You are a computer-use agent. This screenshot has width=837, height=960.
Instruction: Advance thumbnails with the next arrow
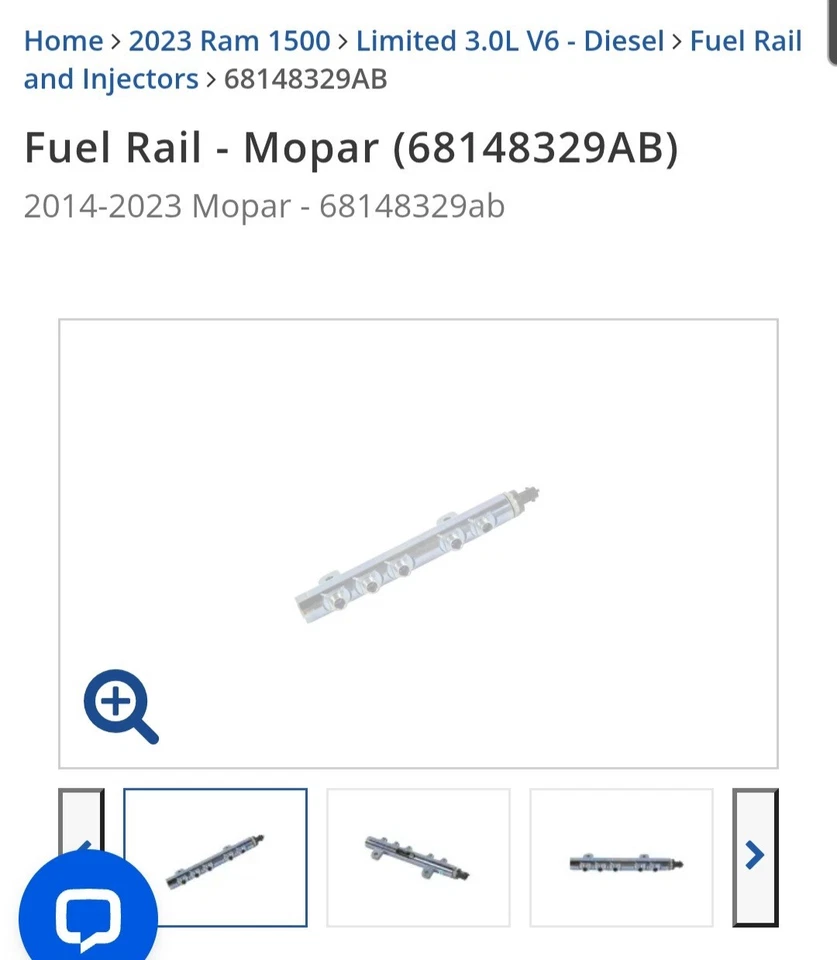(x=756, y=857)
